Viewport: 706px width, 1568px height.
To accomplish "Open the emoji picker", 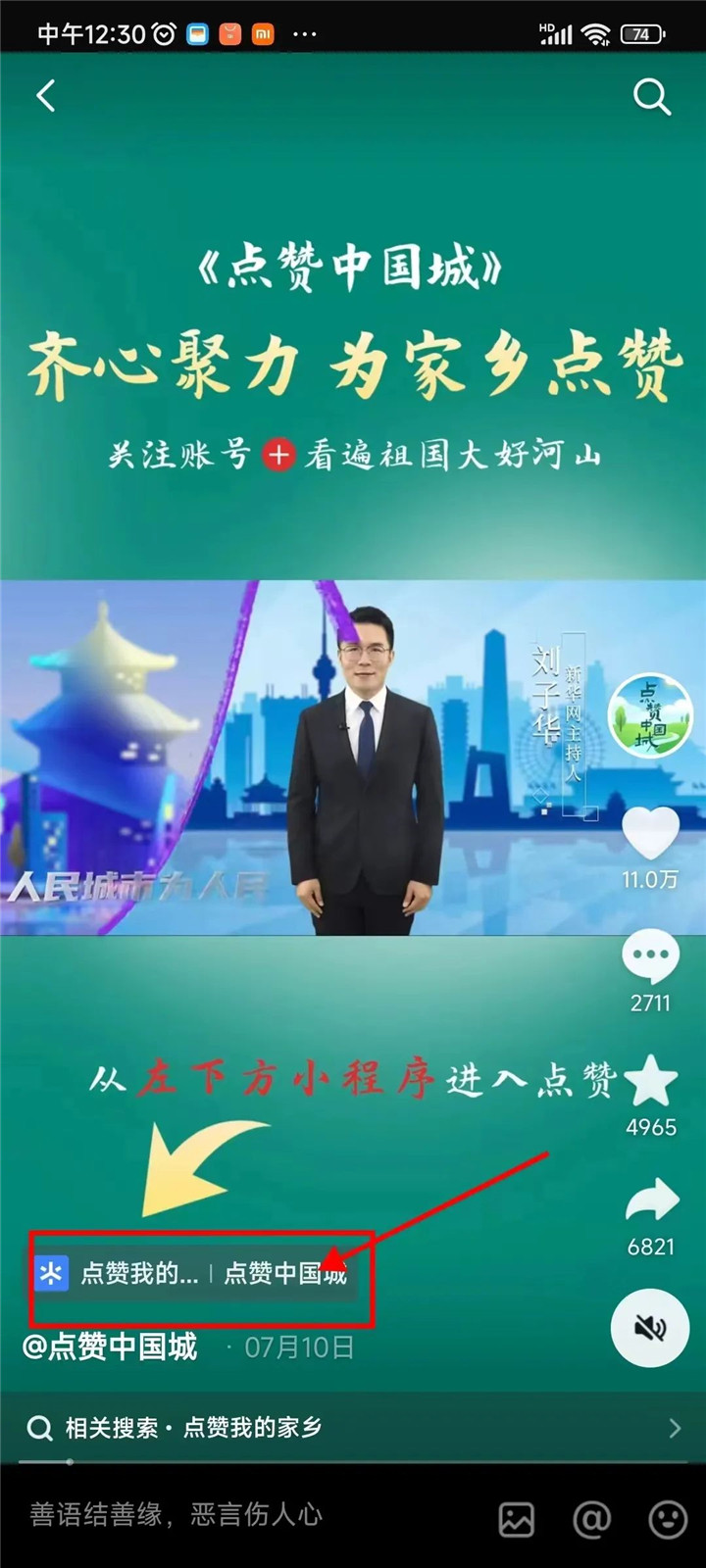I will click(x=668, y=1519).
